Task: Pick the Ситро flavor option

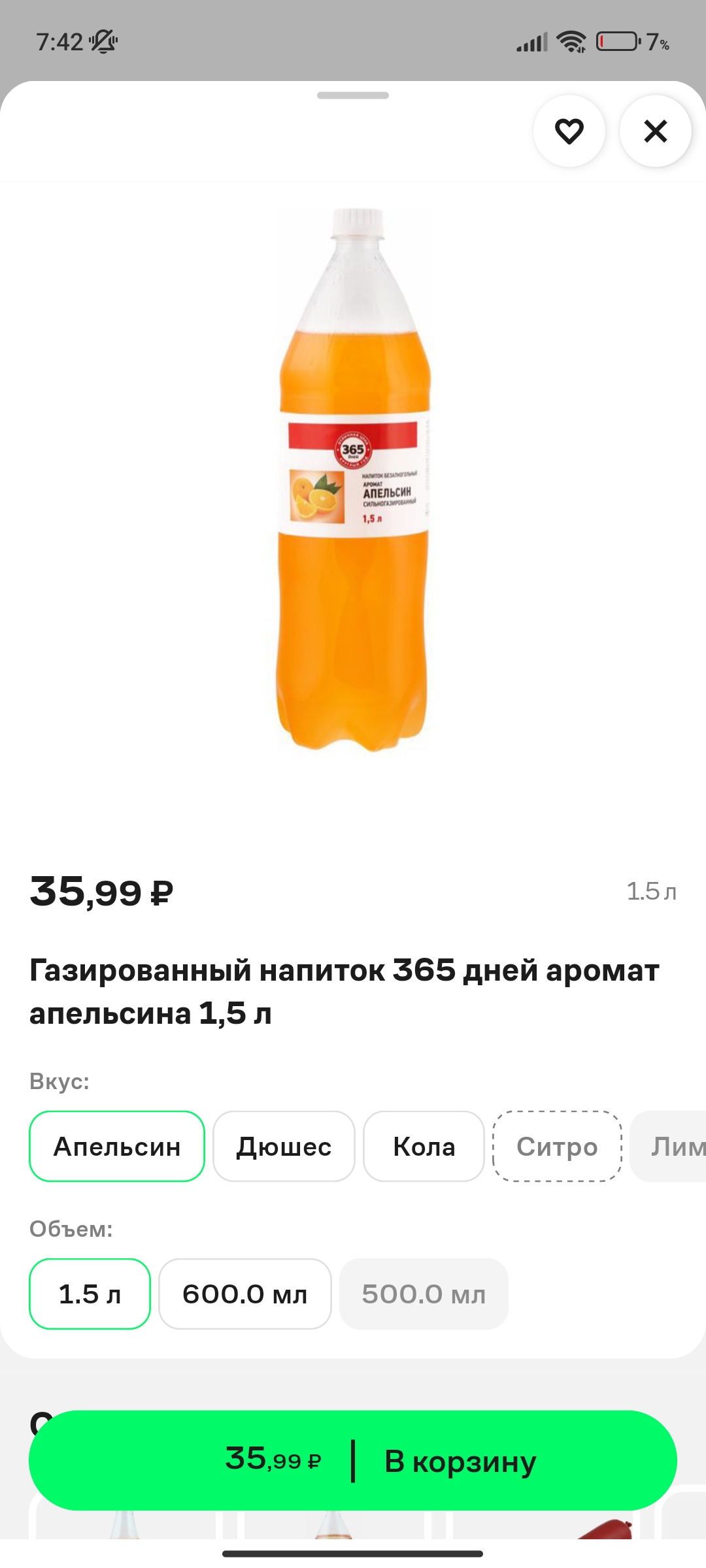Action: (x=557, y=1147)
